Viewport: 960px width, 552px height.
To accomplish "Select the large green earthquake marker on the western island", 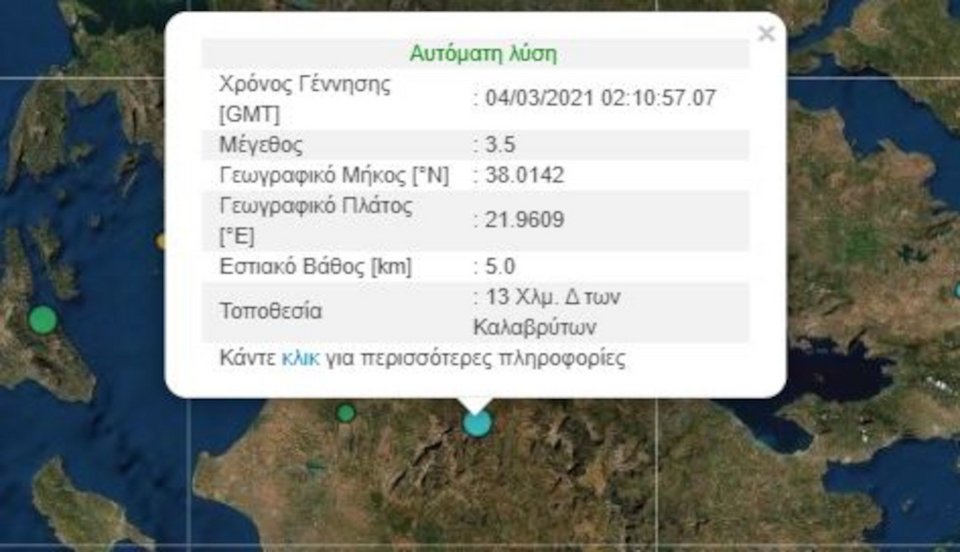I will tap(42, 320).
